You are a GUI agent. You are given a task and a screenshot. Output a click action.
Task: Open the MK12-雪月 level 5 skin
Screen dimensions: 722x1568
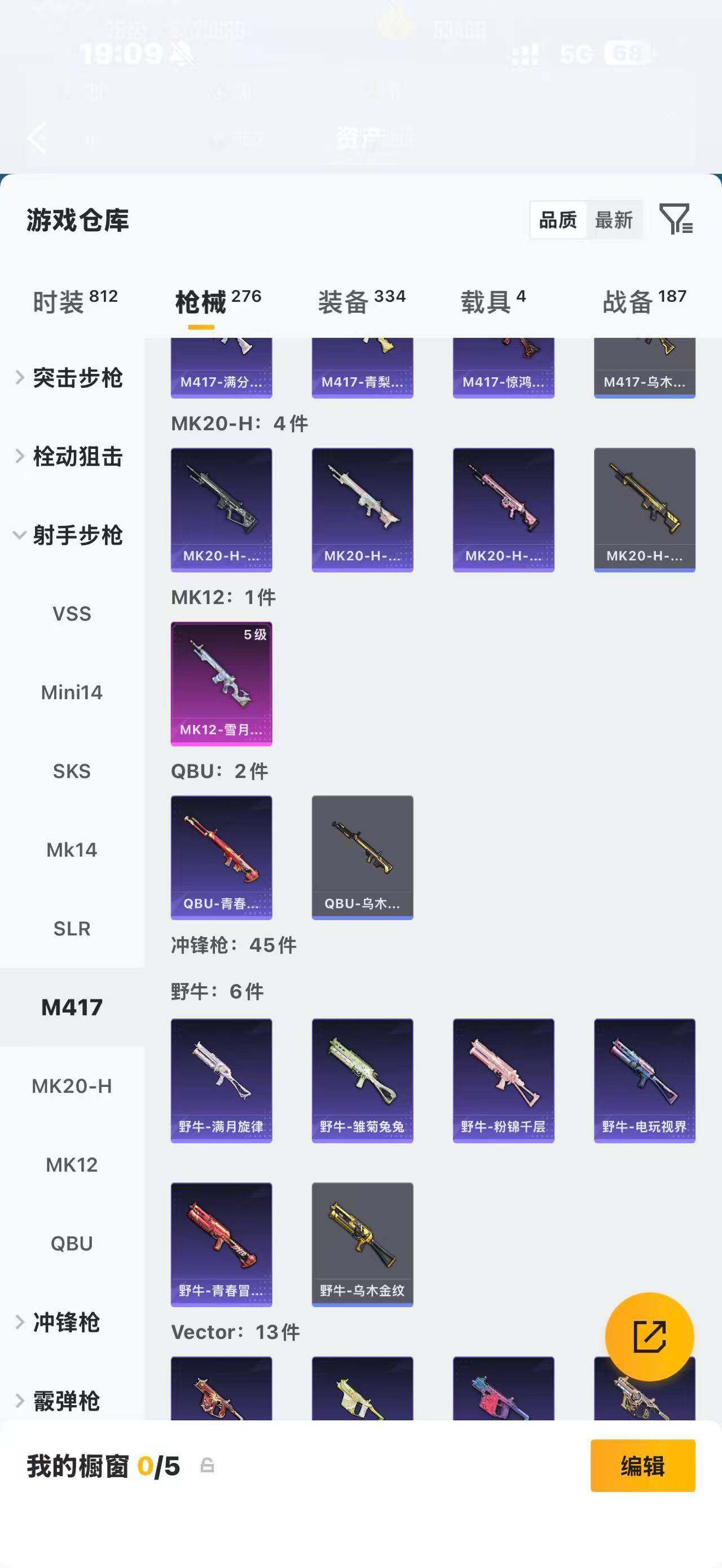coord(222,683)
